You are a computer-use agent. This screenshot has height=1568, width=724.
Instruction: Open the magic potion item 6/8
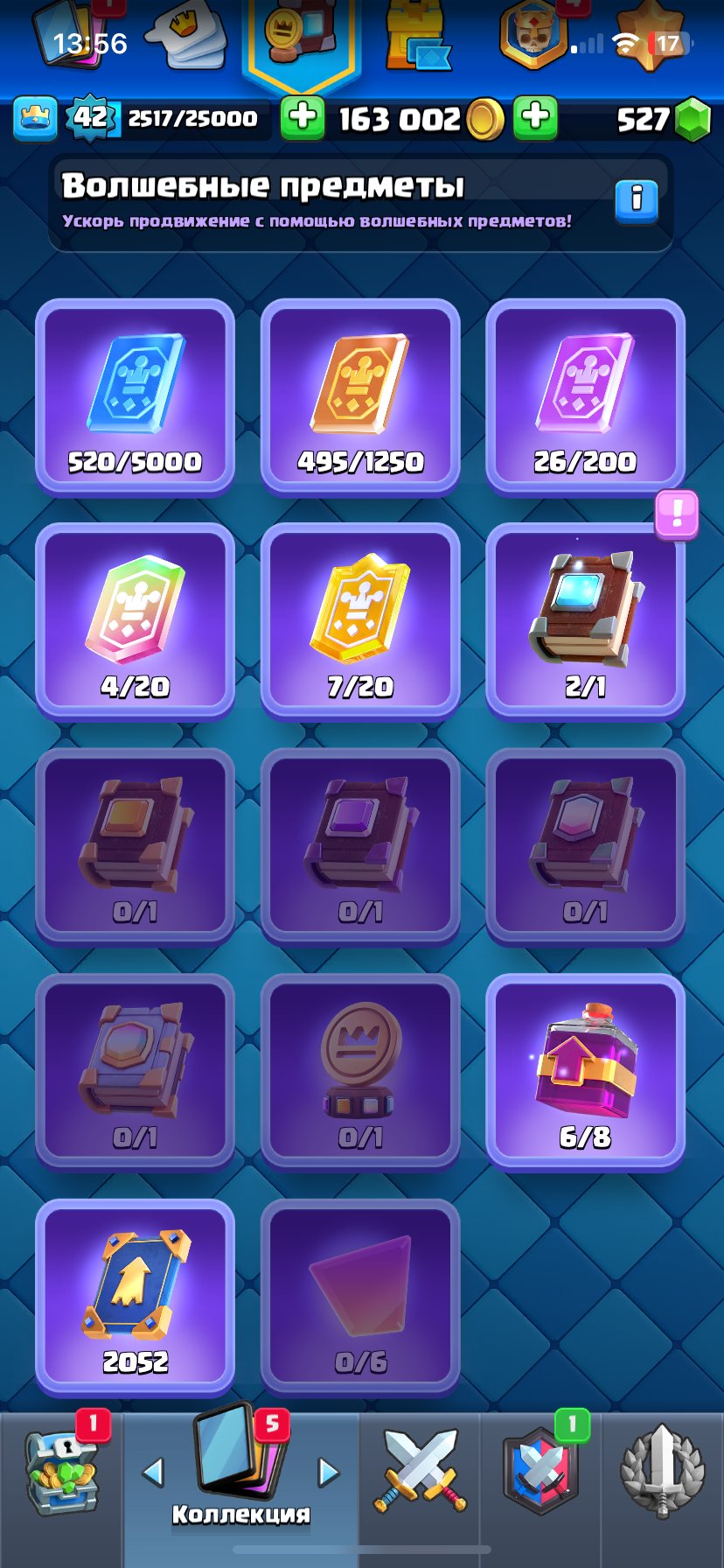[585, 1071]
